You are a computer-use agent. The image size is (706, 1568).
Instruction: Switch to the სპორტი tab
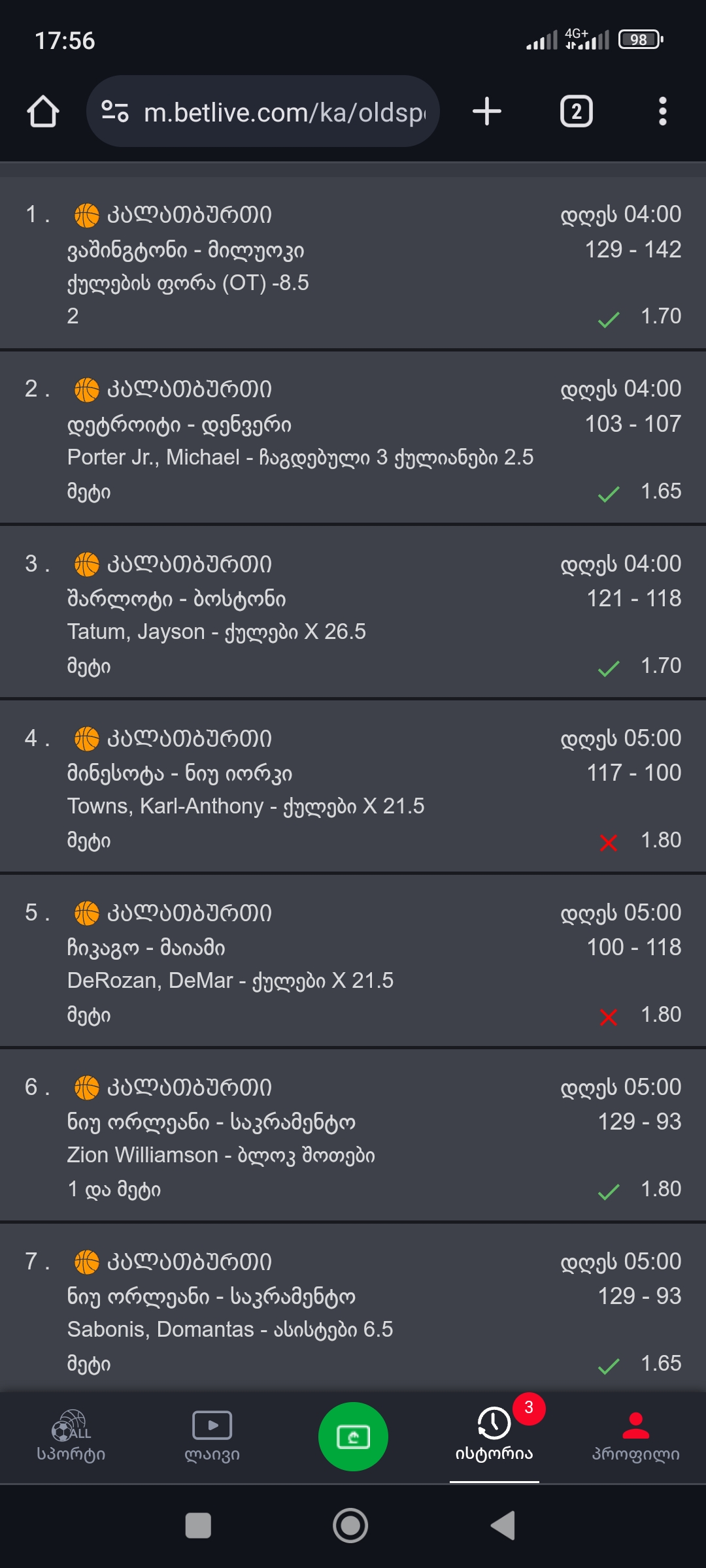pos(71,1435)
